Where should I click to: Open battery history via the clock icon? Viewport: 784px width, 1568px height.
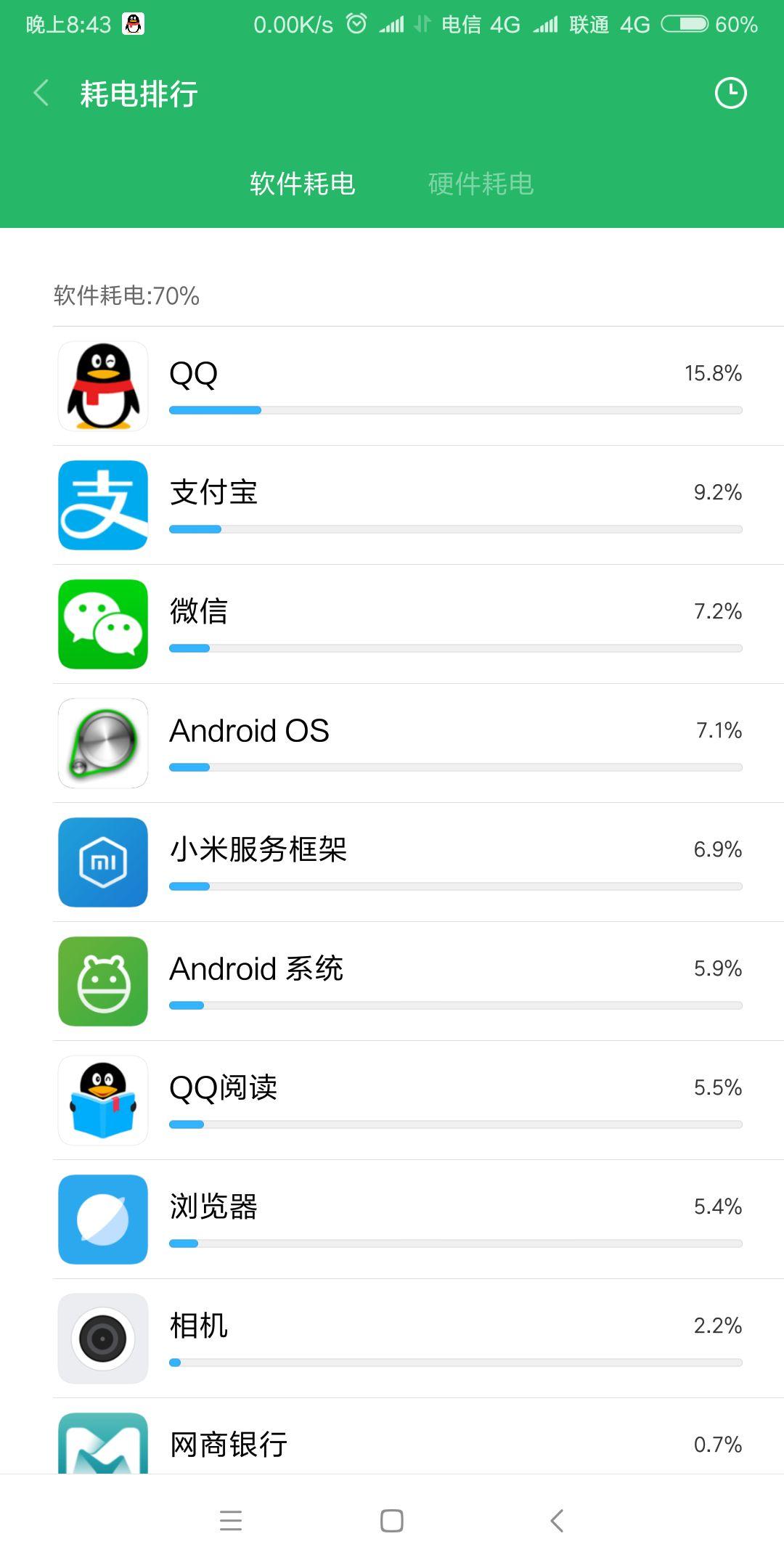732,94
